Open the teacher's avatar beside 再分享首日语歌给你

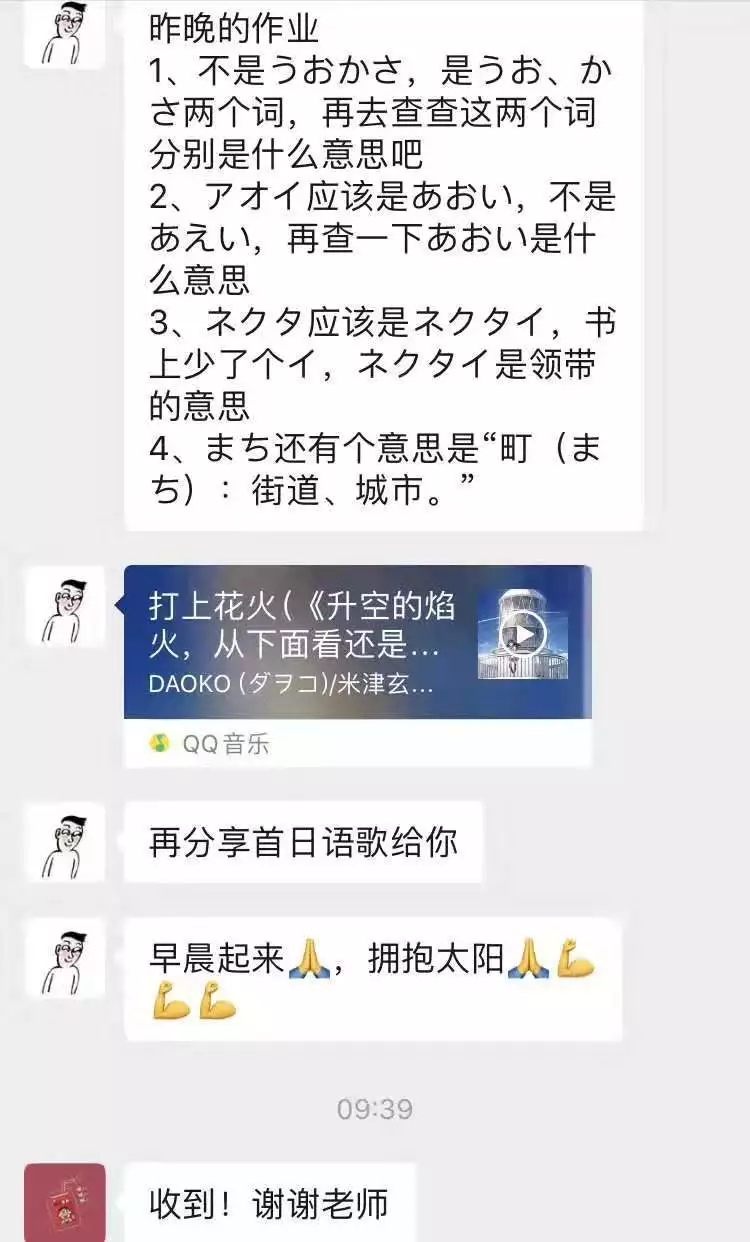(64, 842)
